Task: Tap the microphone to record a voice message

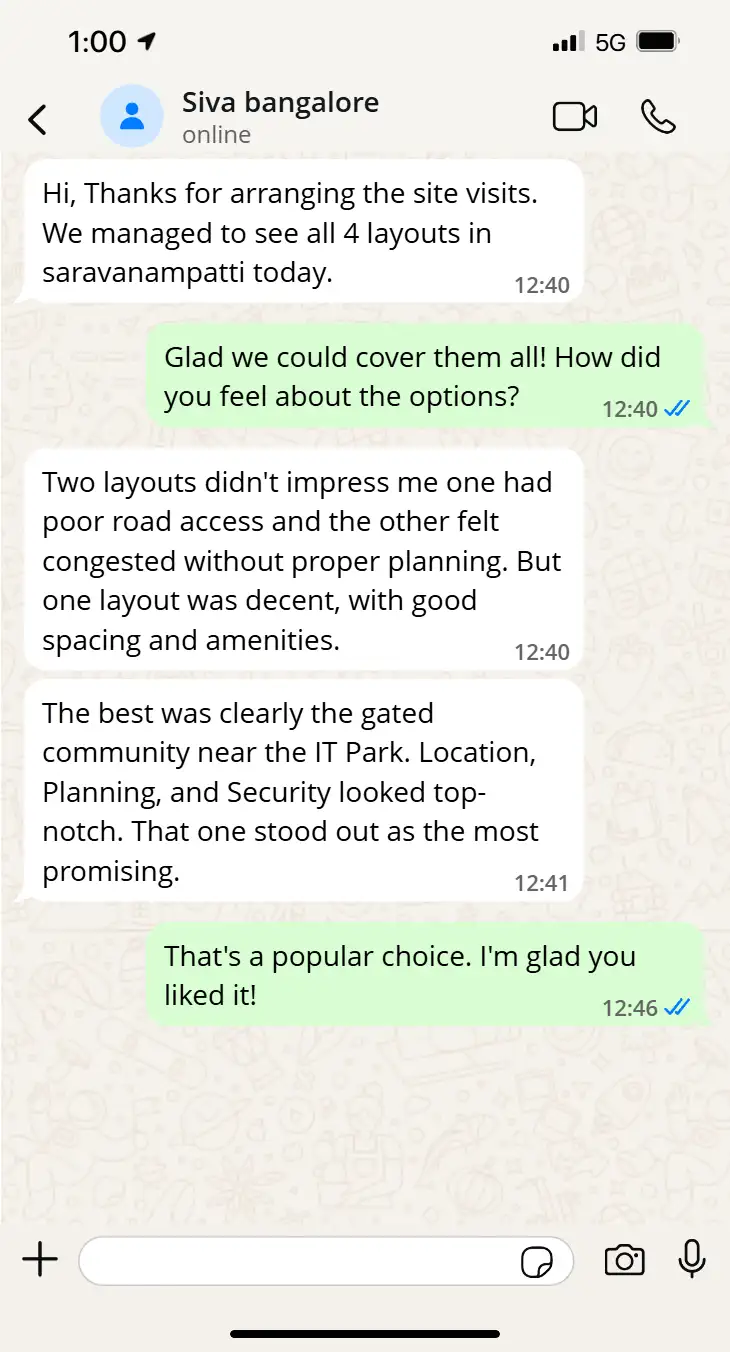Action: (692, 1260)
